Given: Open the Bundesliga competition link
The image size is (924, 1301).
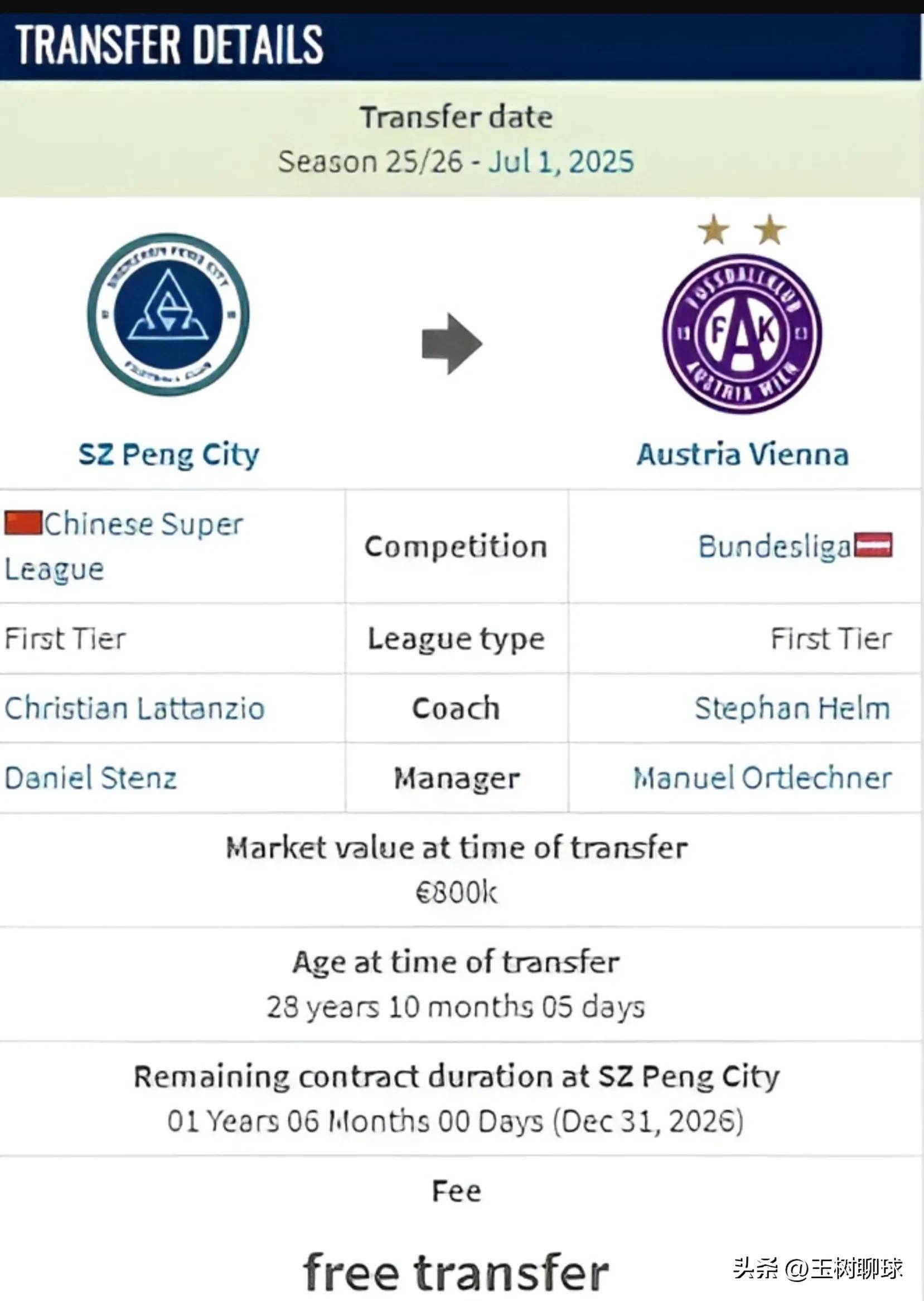Looking at the screenshot, I should coord(775,546).
